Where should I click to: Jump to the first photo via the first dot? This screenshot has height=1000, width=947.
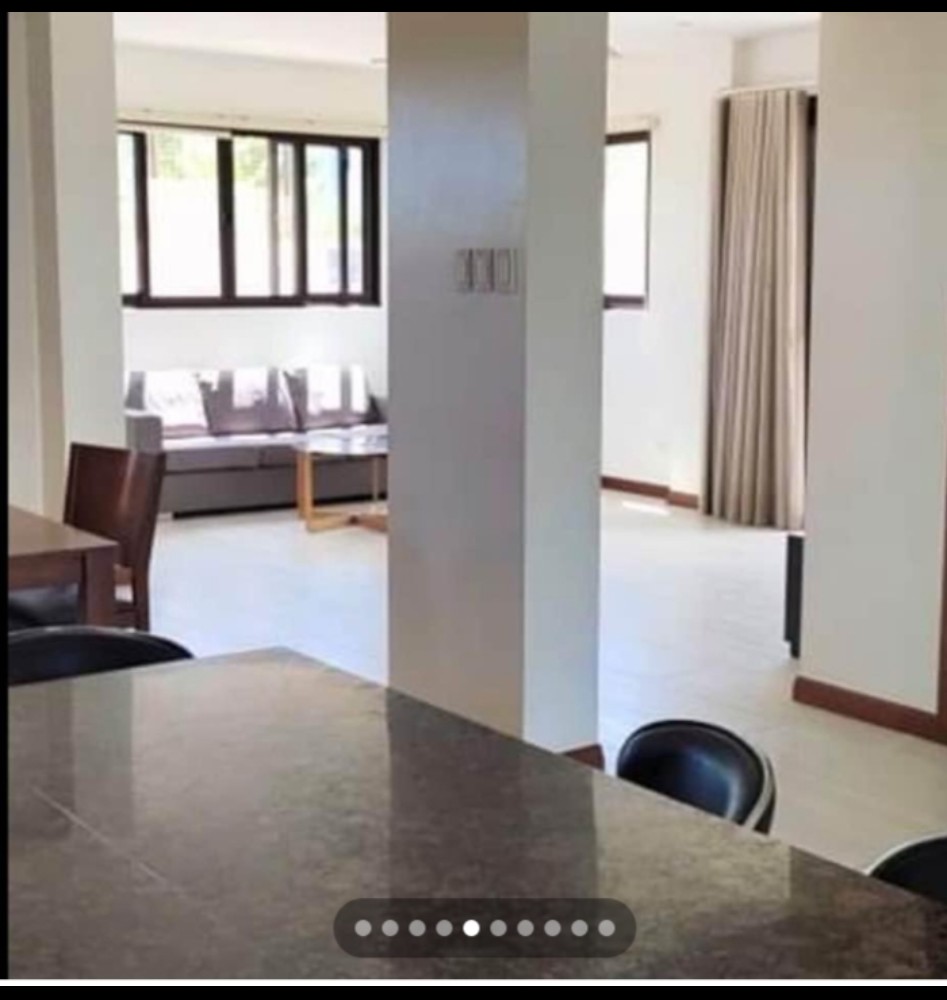(x=363, y=928)
